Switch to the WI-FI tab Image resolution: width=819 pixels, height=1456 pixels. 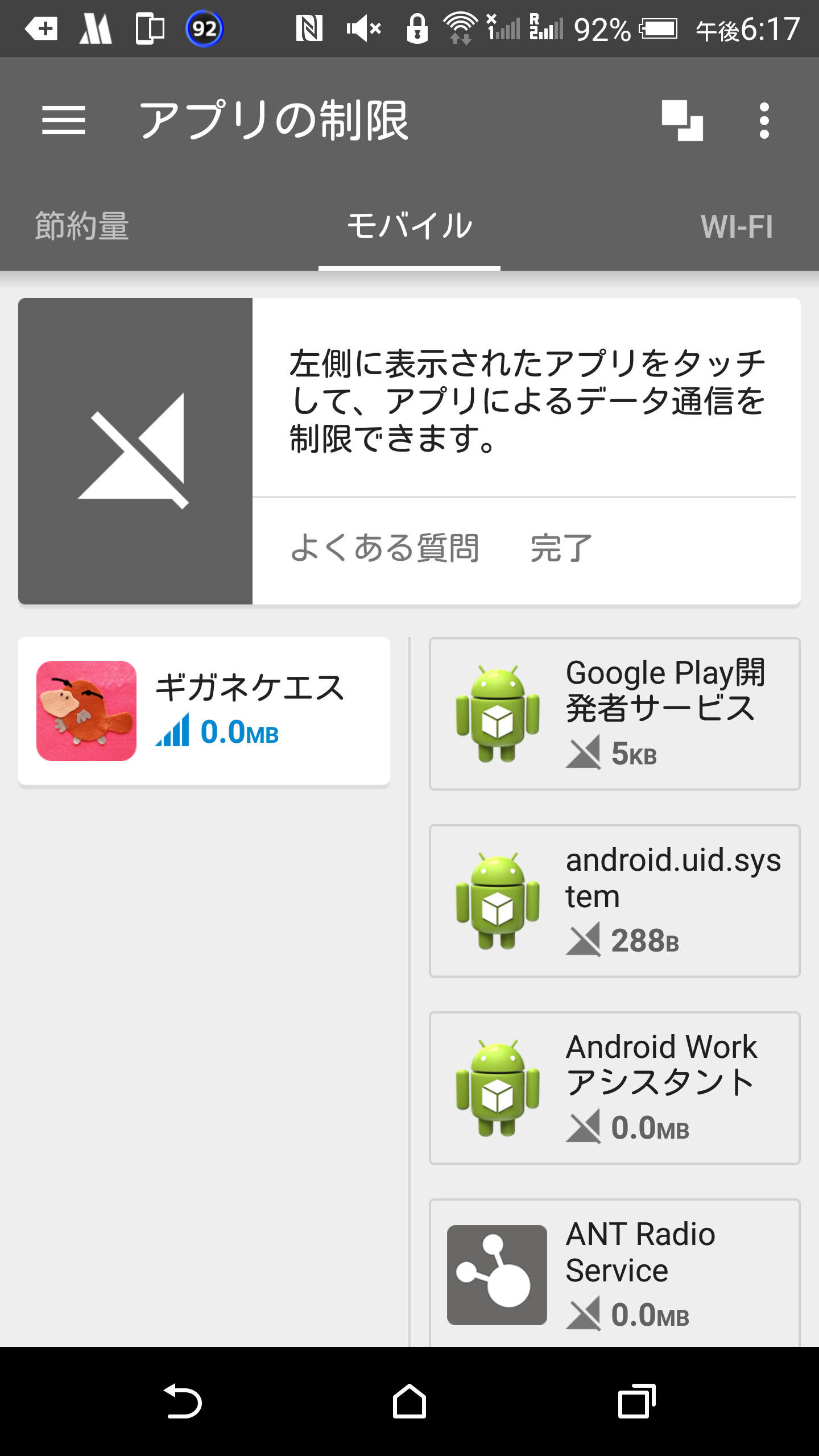pyautogui.click(x=737, y=226)
